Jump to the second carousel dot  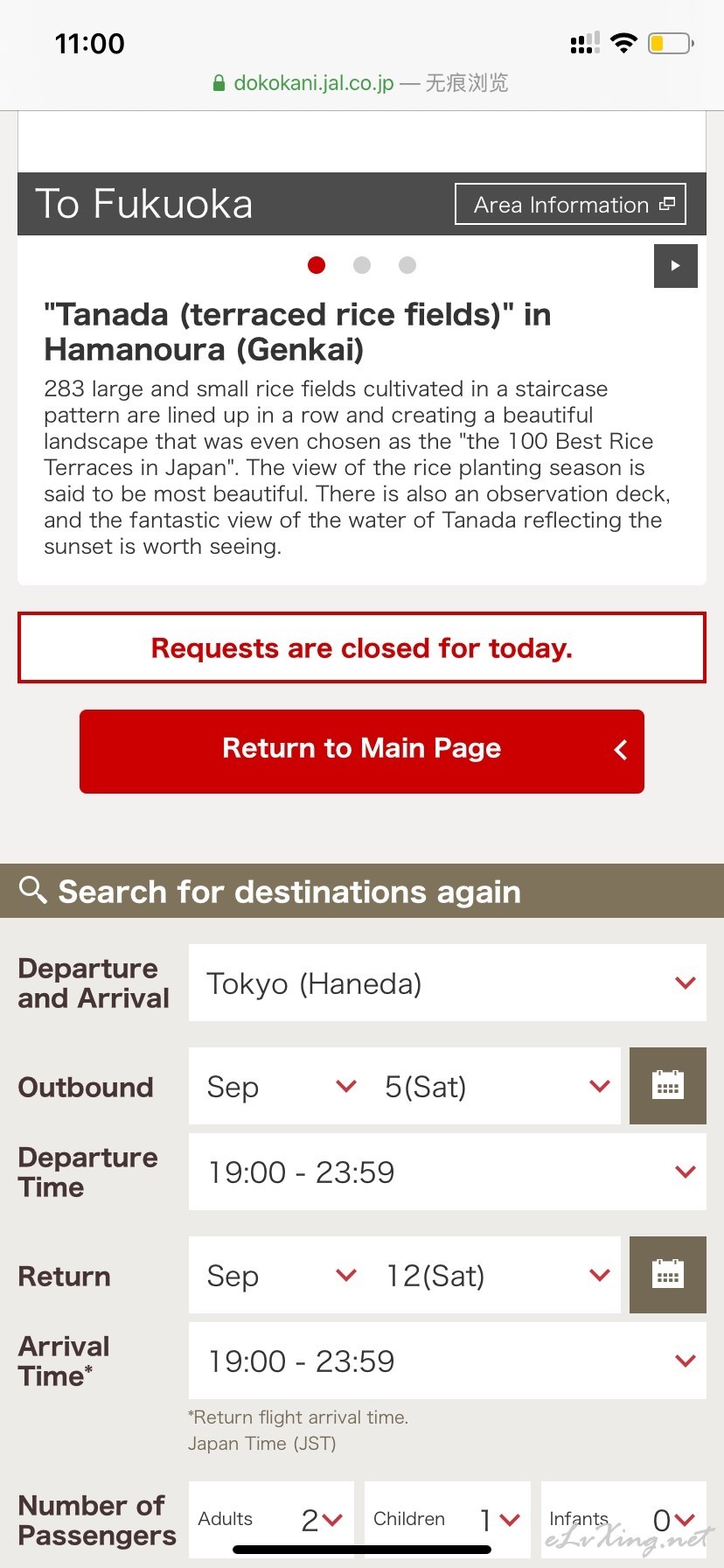click(362, 265)
